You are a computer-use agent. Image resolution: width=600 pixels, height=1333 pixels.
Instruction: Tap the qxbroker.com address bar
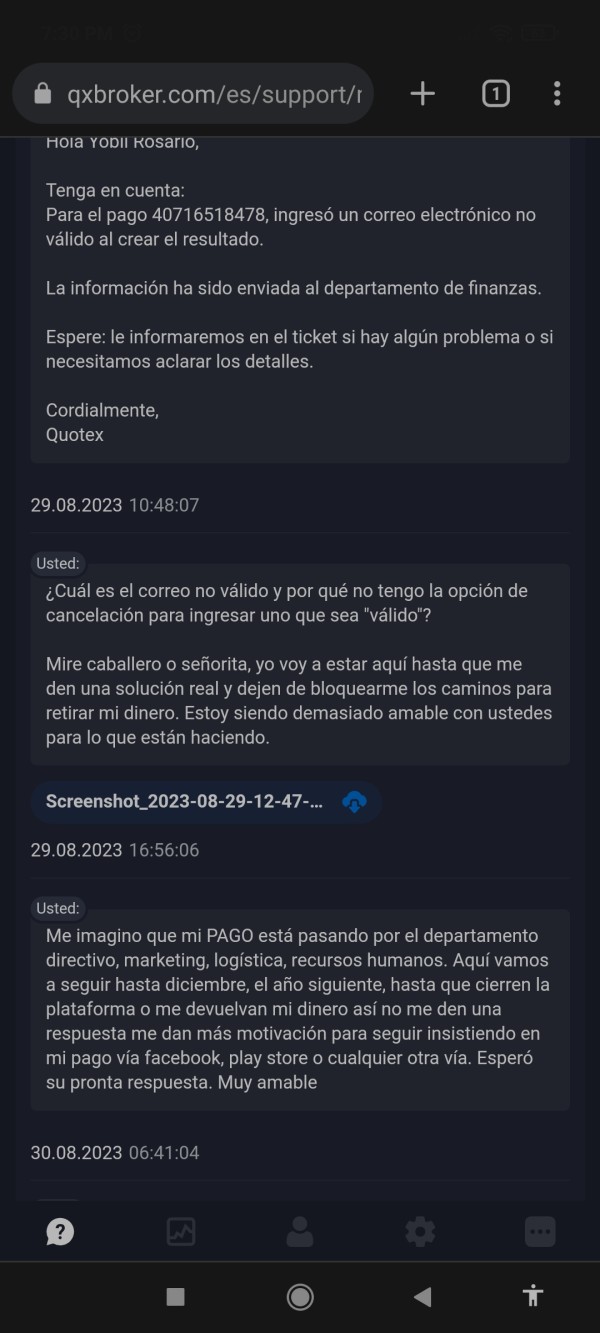pos(193,94)
